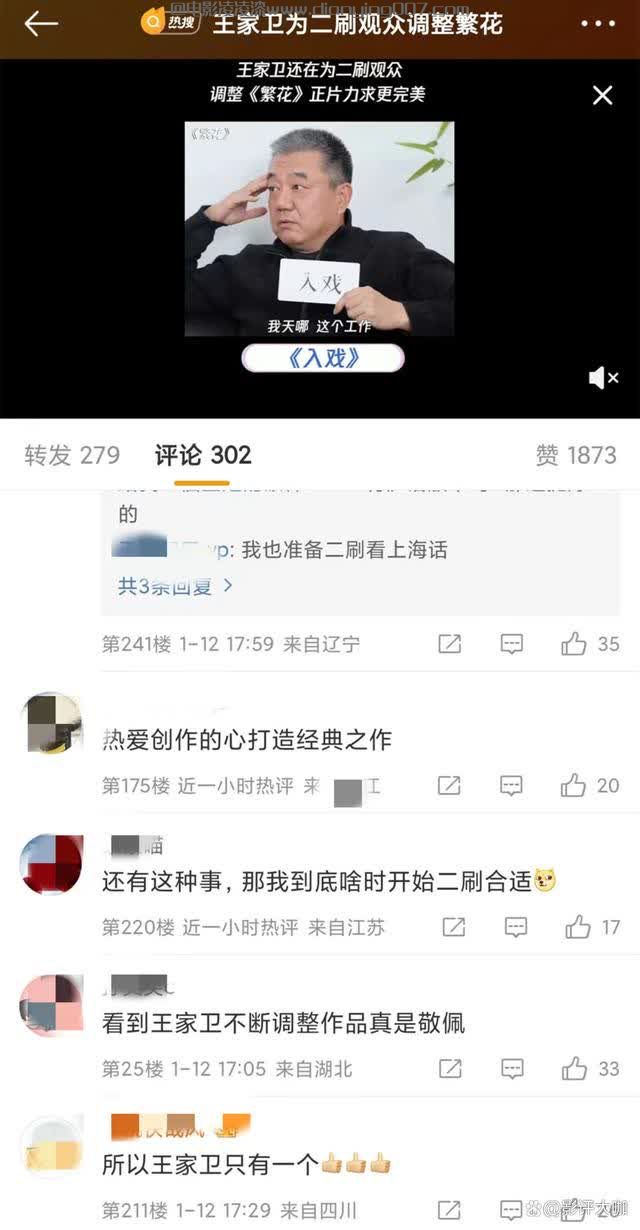640x1230 pixels.
Task: Share the 第211楼 comment from 四川
Action: 450,1211
